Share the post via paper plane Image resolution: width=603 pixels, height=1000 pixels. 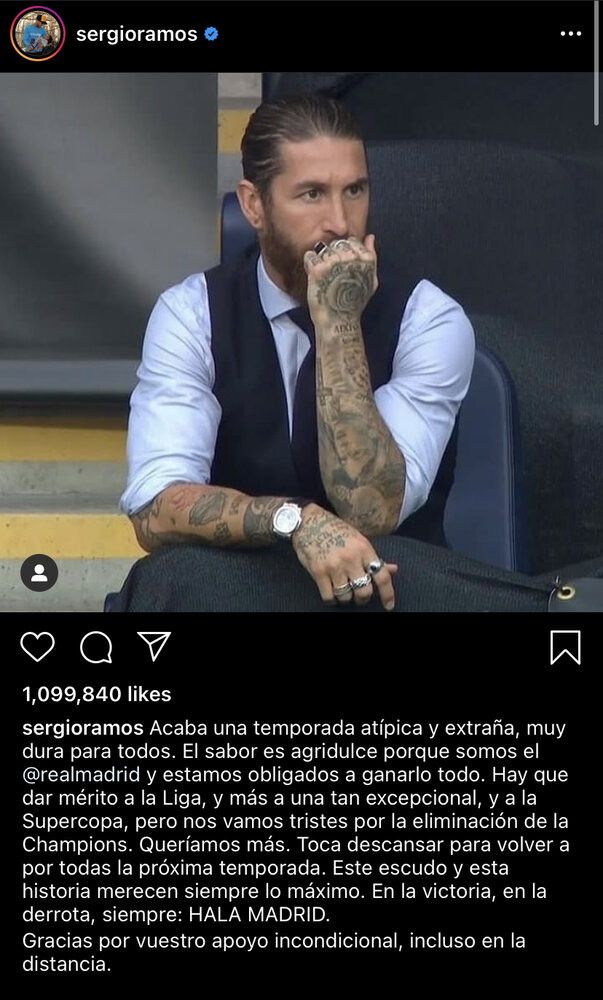point(154,647)
